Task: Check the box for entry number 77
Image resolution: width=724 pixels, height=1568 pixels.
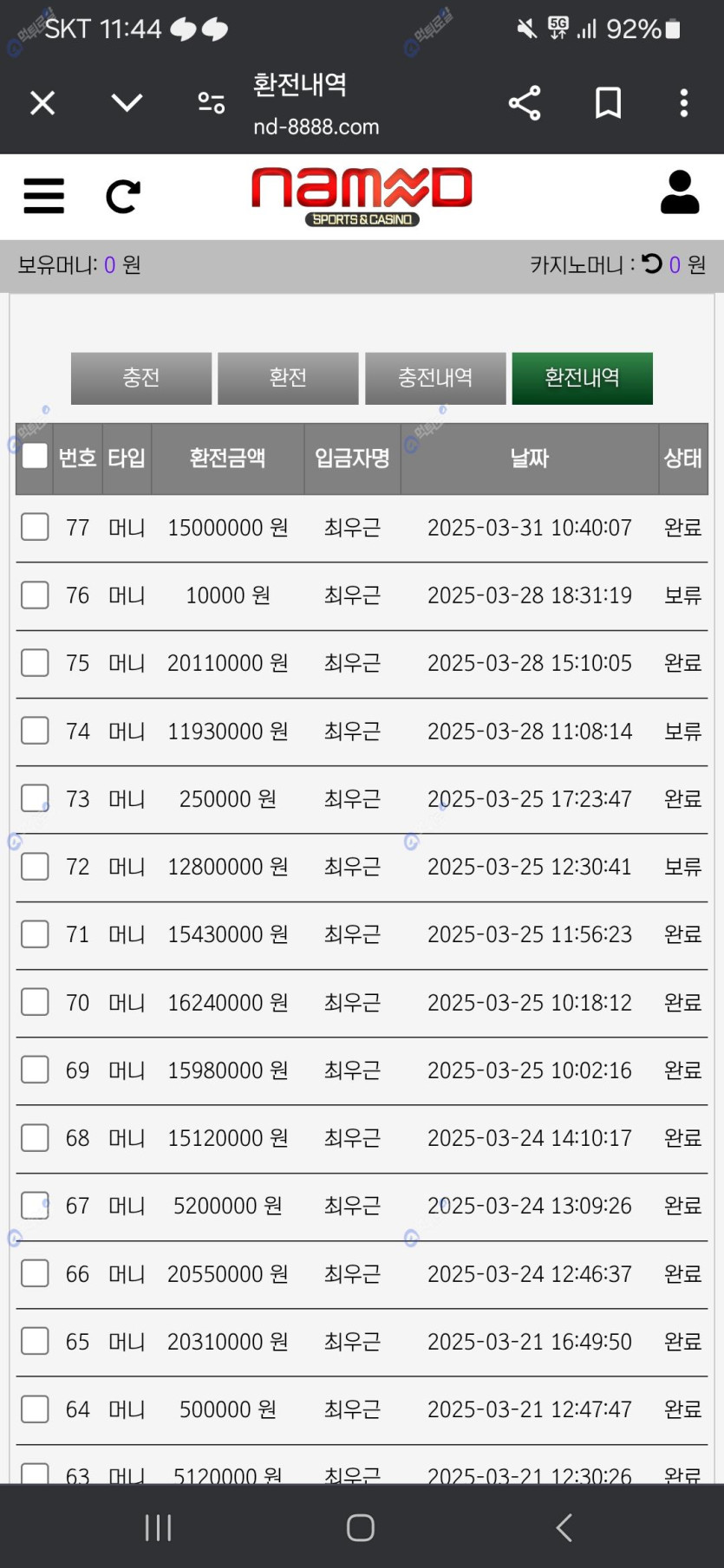Action: (x=35, y=527)
